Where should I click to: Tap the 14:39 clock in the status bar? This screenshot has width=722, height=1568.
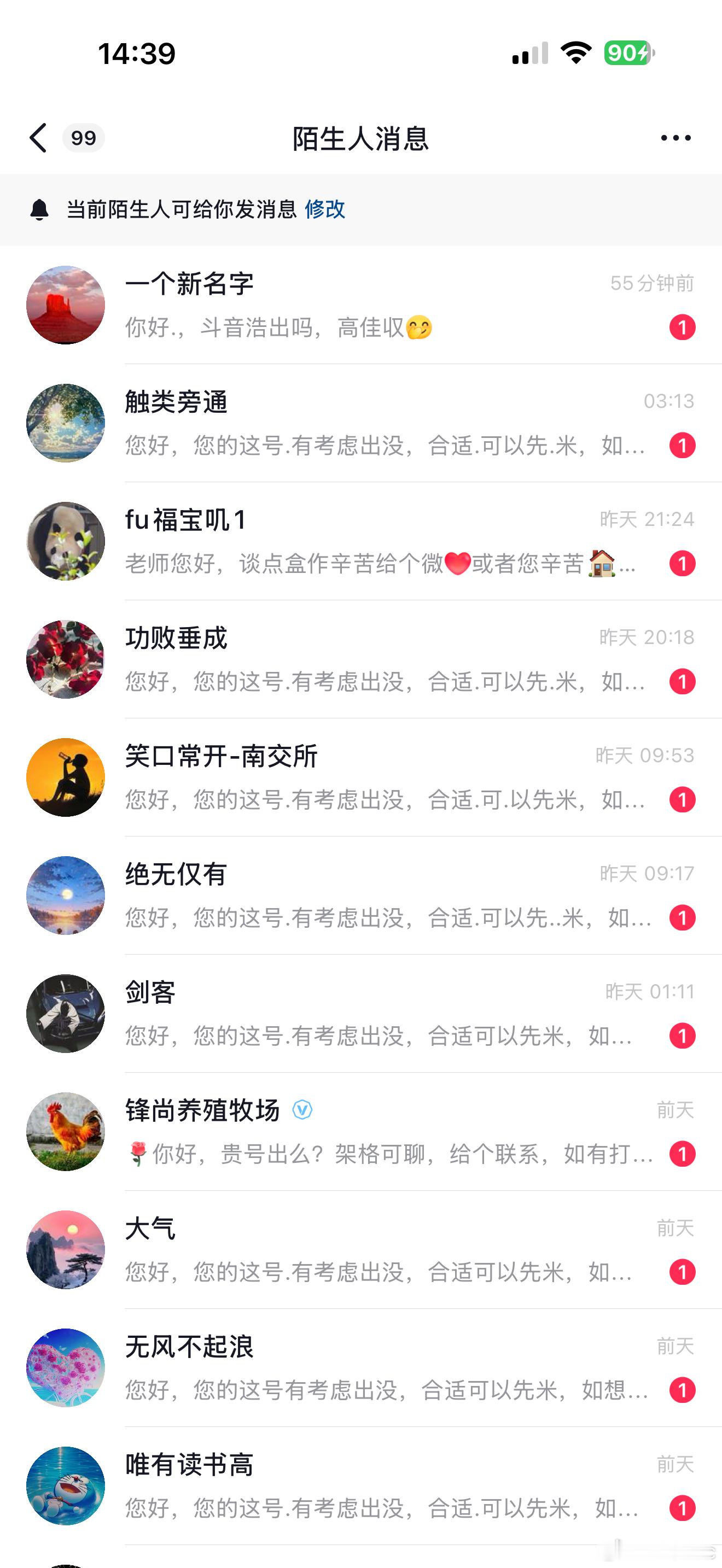135,54
